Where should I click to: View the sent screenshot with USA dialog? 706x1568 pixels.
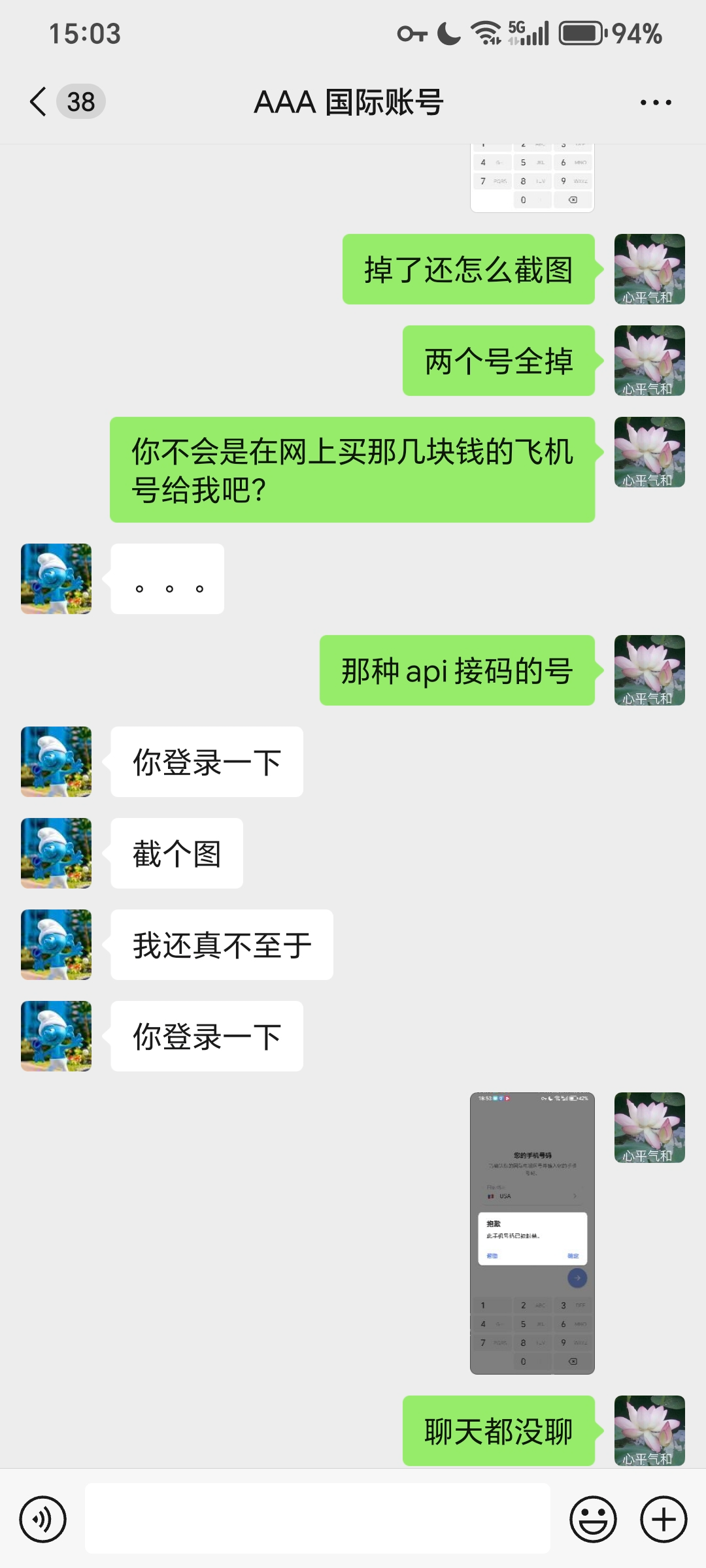point(532,1233)
